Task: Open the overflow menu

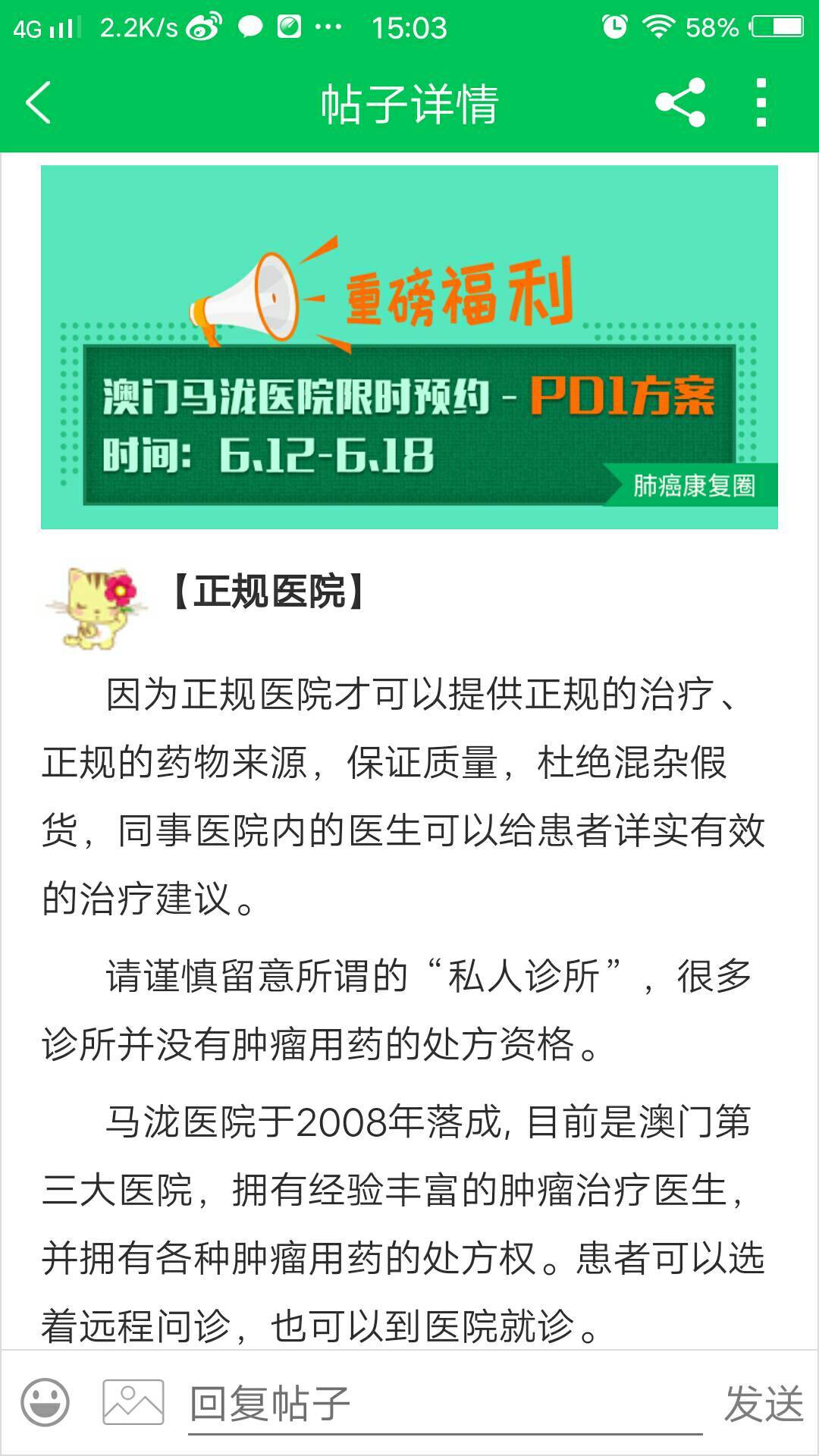Action: pyautogui.click(x=761, y=102)
